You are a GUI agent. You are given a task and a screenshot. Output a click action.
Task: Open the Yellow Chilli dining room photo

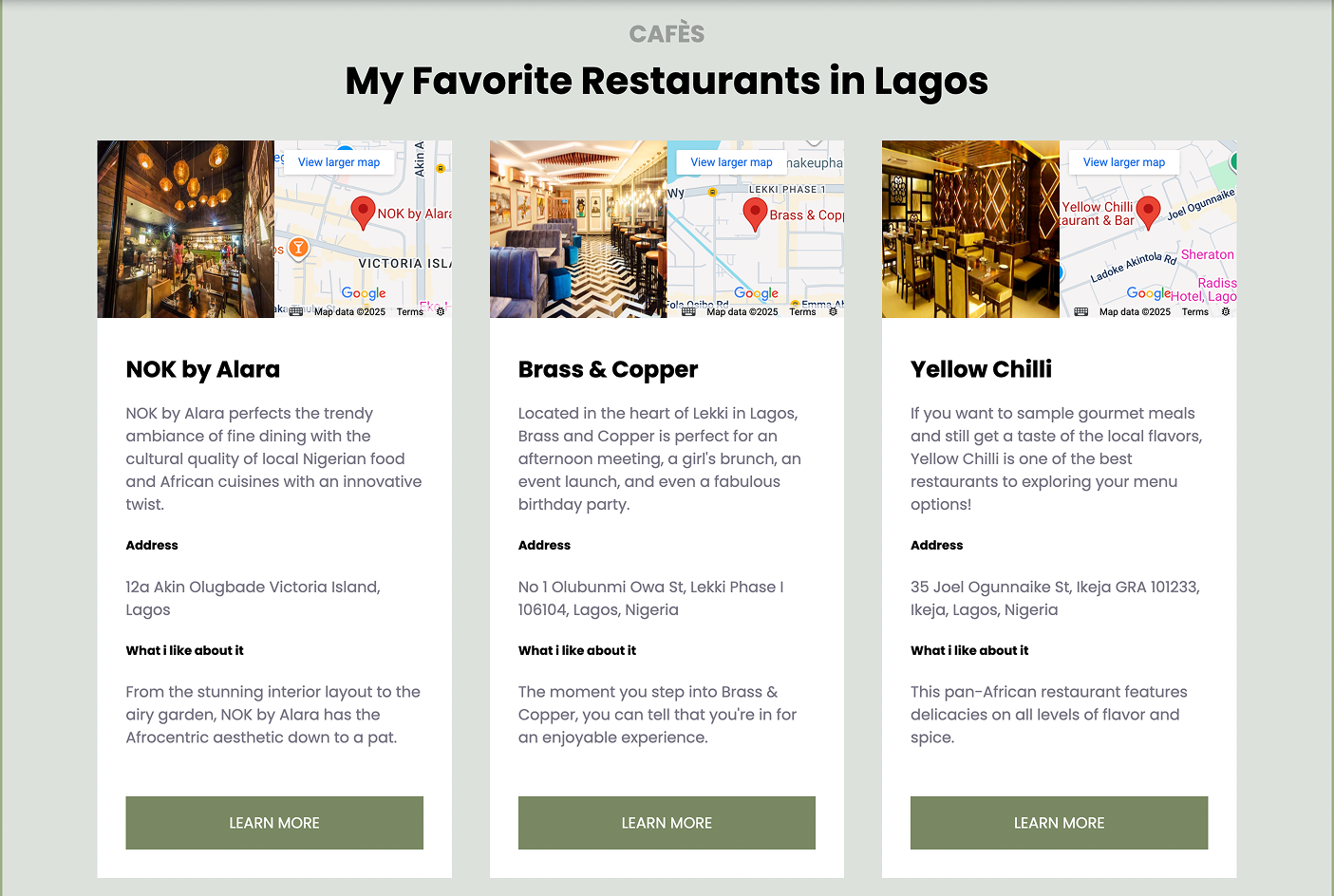970,229
